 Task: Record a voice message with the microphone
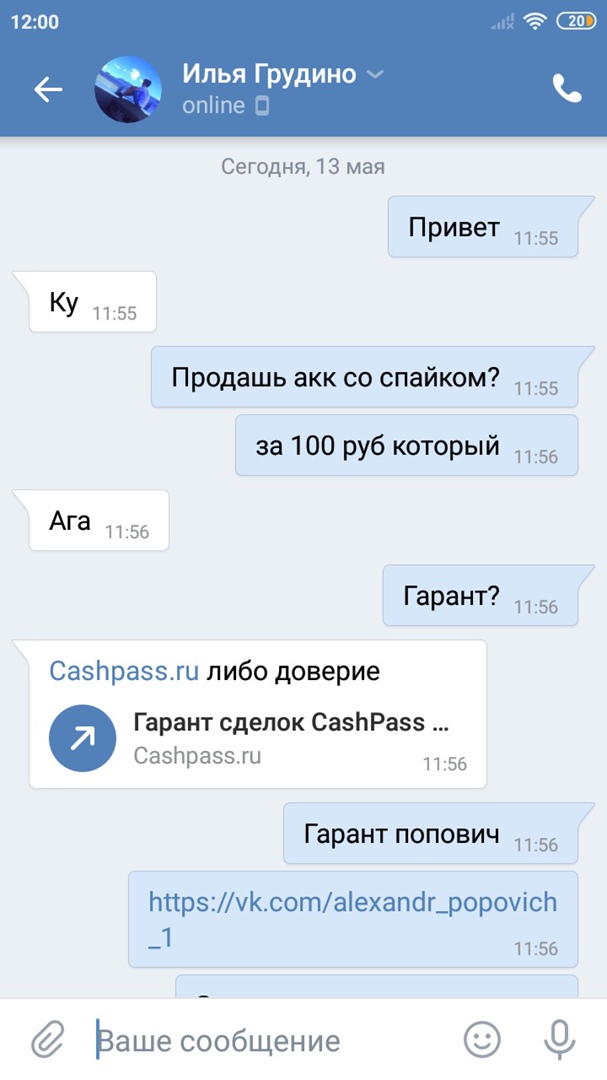(559, 1041)
